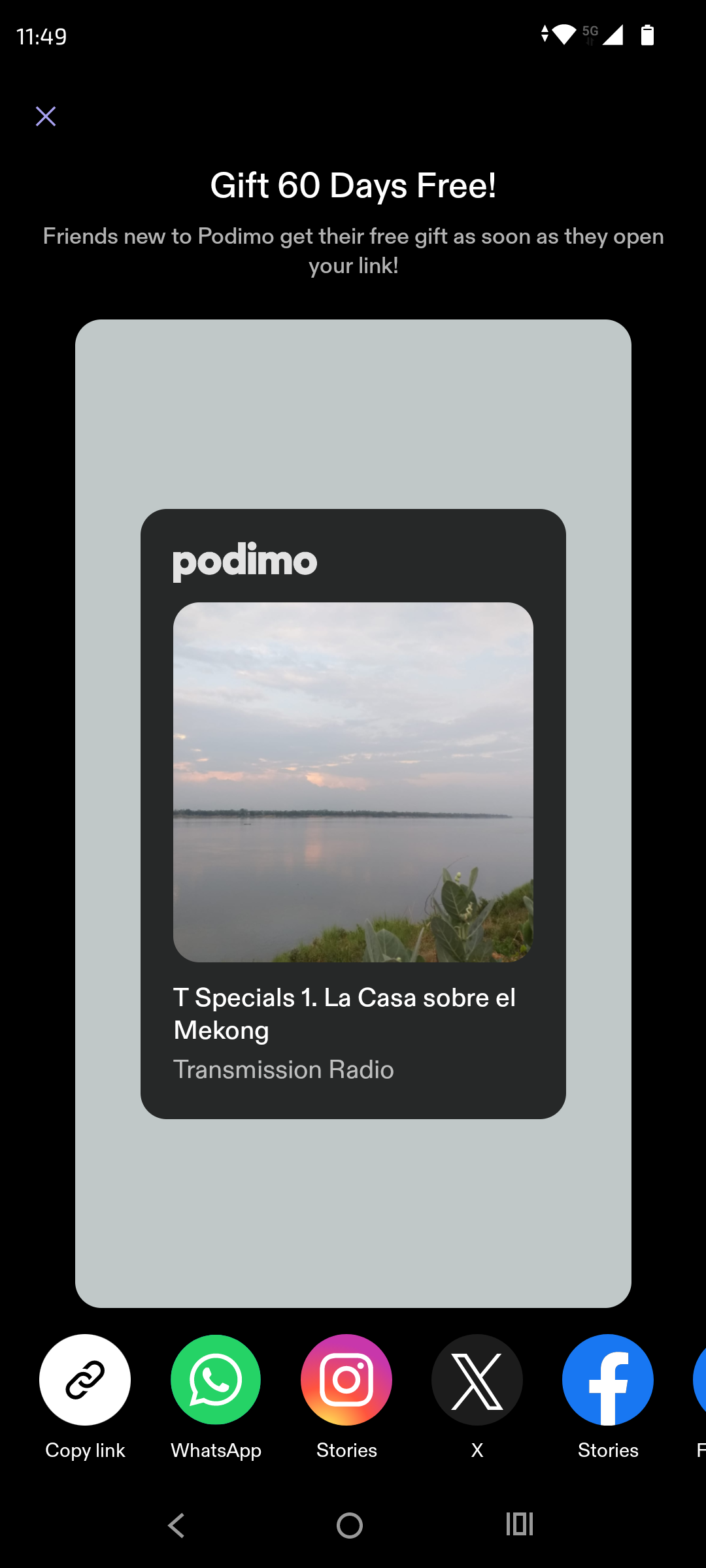Image resolution: width=706 pixels, height=1568 pixels.
Task: Share the episode on X
Action: pos(477,1380)
